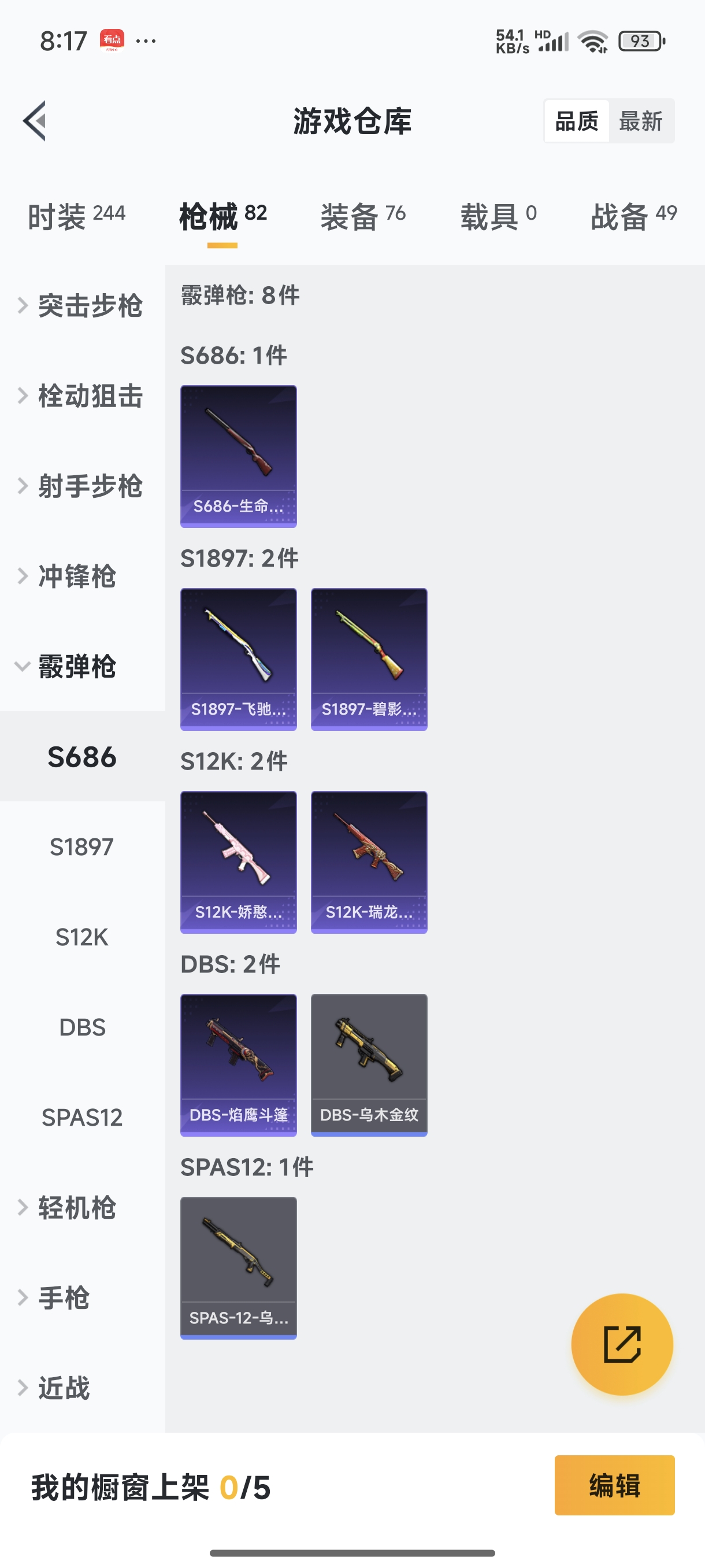This screenshot has height=1568, width=705.
Task: Switch to the 战备 tab
Action: coord(633,217)
